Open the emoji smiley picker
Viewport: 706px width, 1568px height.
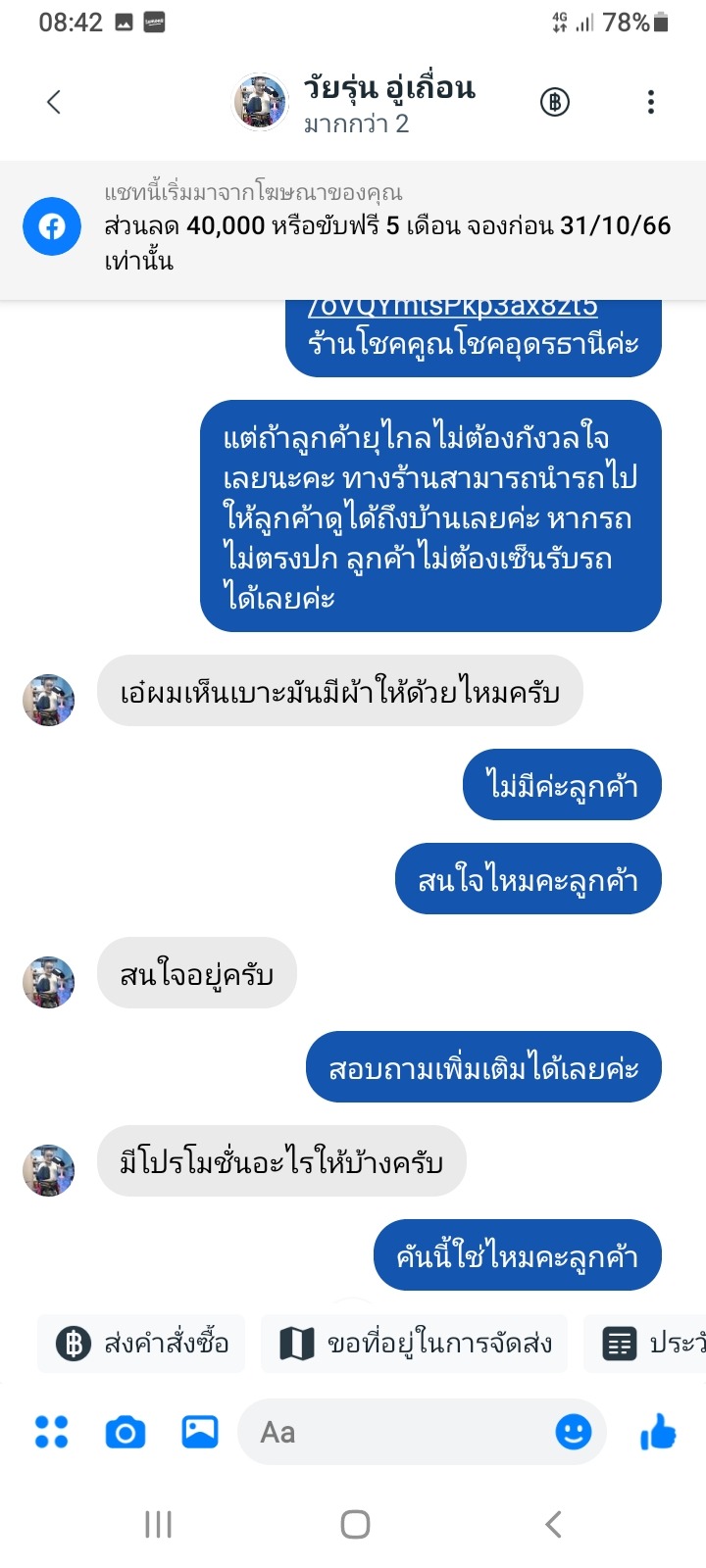[574, 1432]
